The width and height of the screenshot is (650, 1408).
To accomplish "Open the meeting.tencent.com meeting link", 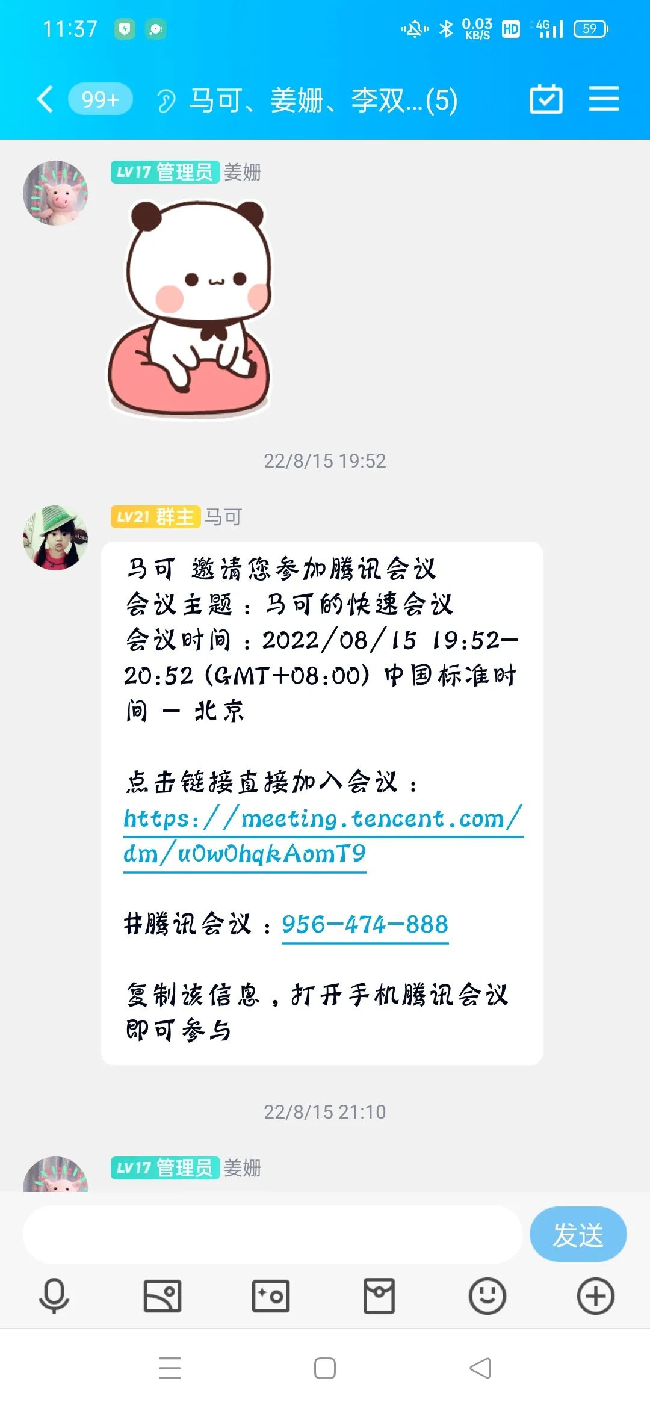I will [x=322, y=836].
